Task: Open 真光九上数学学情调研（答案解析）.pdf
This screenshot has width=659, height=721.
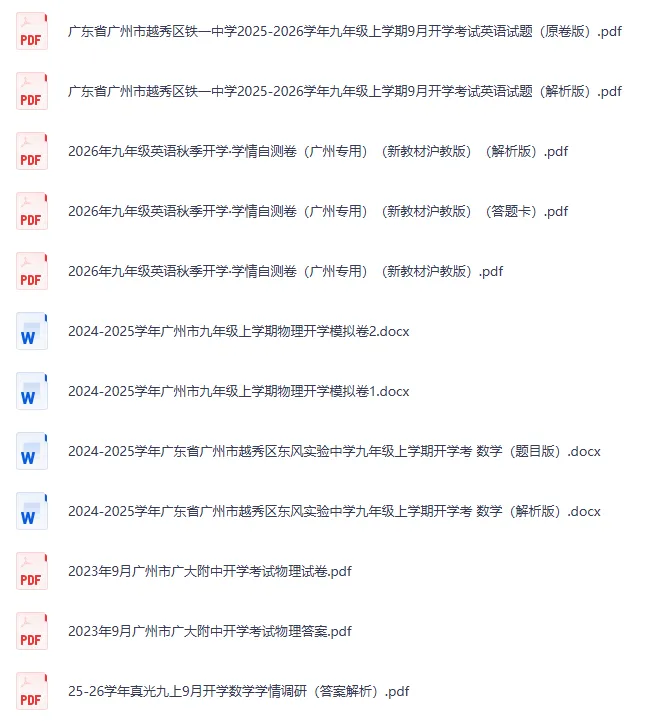Action: click(x=238, y=691)
